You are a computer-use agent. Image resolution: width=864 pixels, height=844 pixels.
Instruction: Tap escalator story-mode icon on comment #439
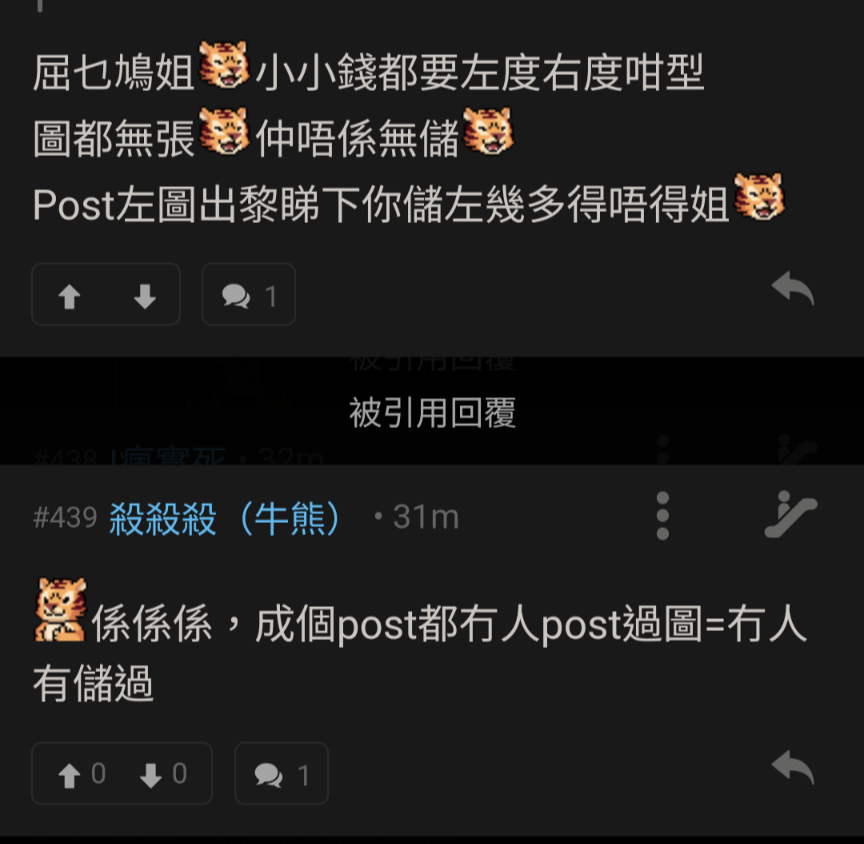[x=790, y=516]
